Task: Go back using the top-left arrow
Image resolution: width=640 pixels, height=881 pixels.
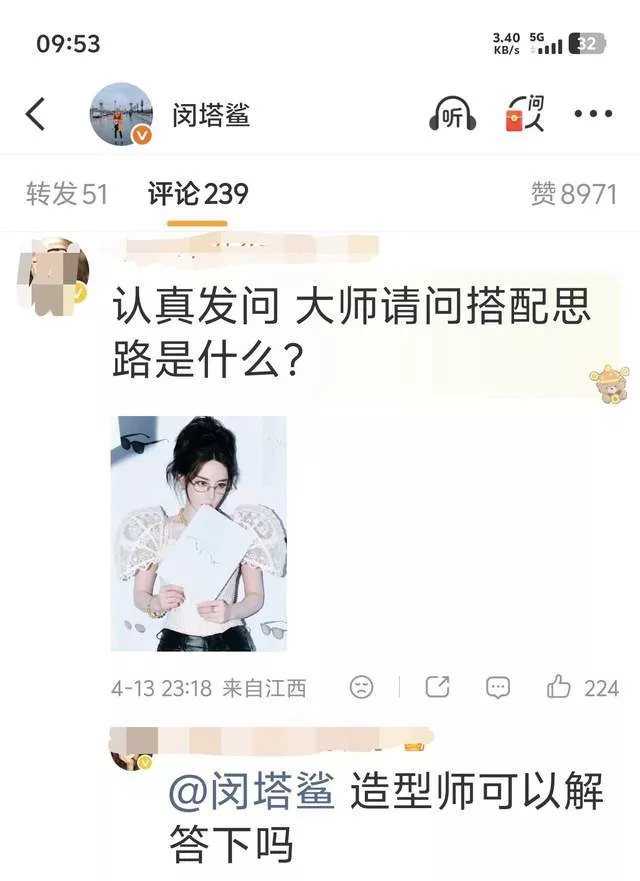Action: coord(36,114)
